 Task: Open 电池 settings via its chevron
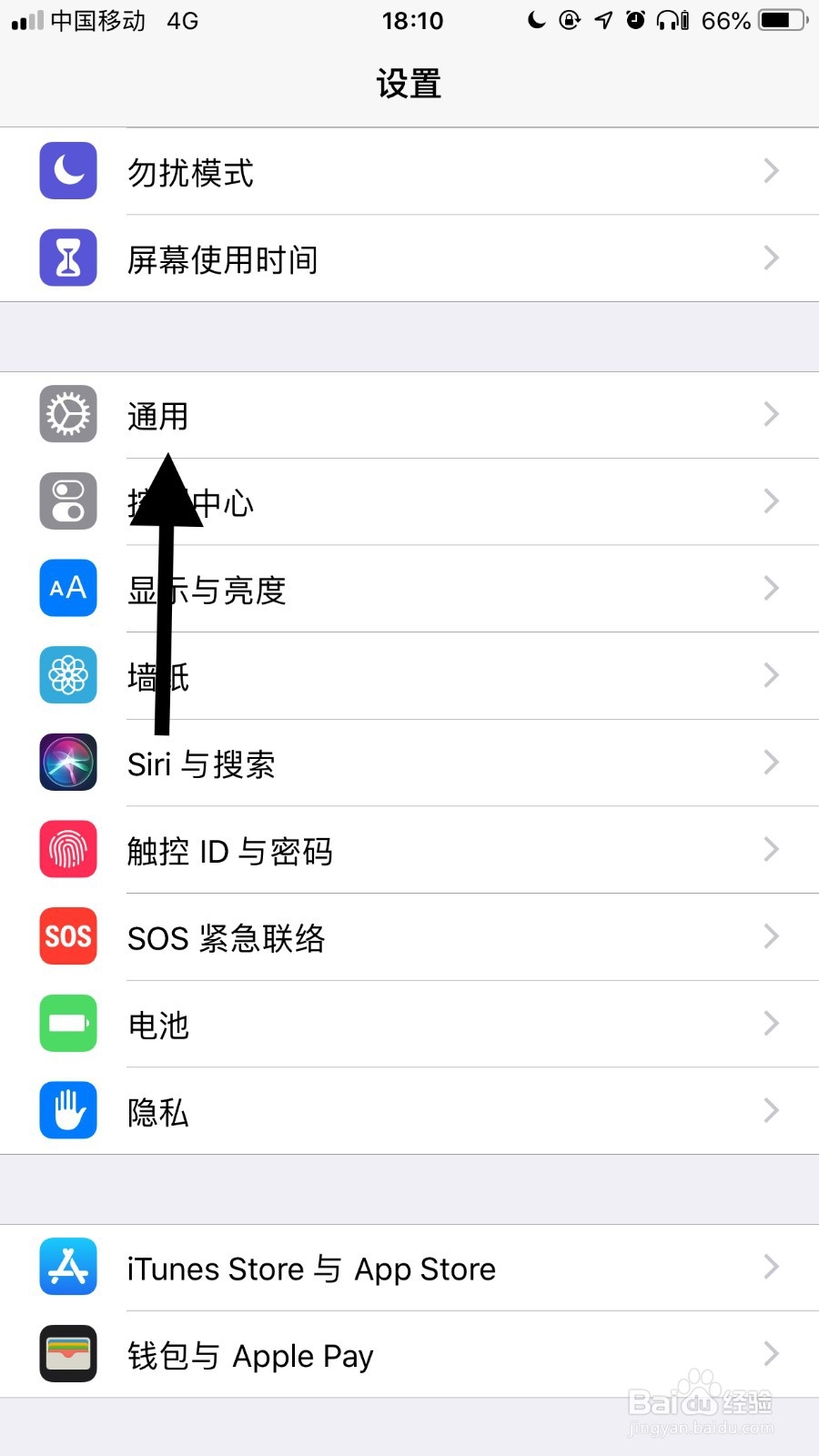(770, 1024)
